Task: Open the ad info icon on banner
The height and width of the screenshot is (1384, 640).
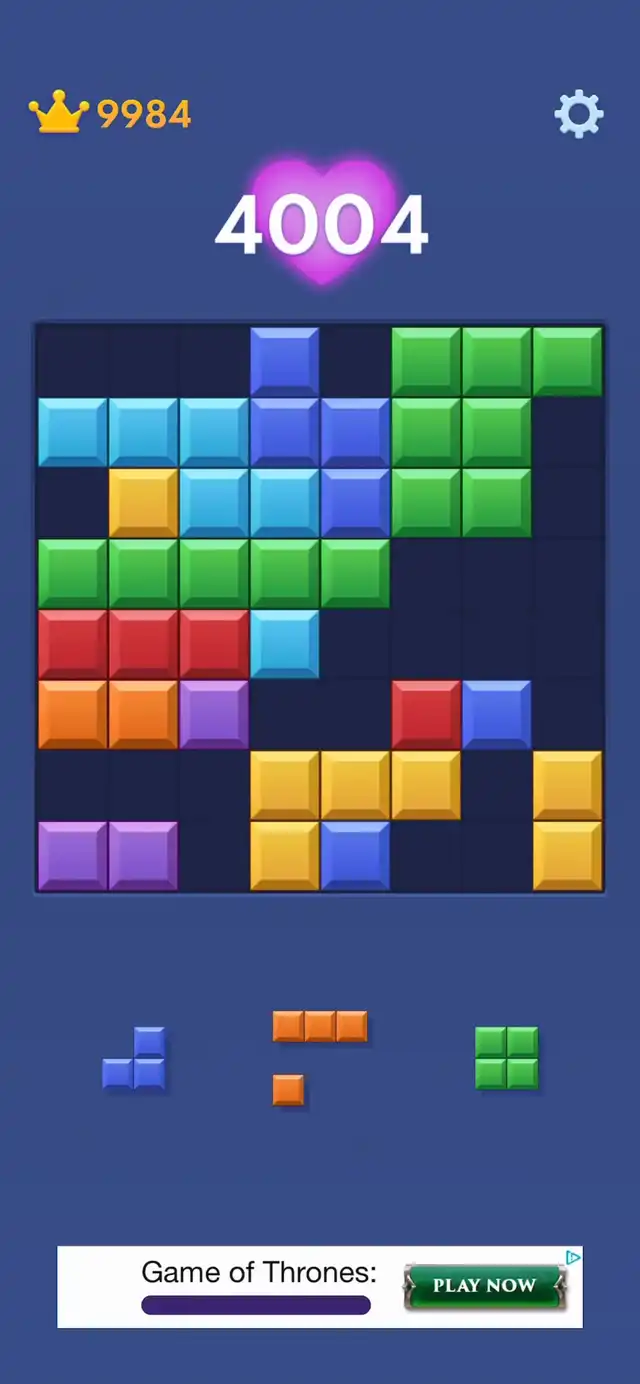Action: pyautogui.click(x=573, y=1257)
